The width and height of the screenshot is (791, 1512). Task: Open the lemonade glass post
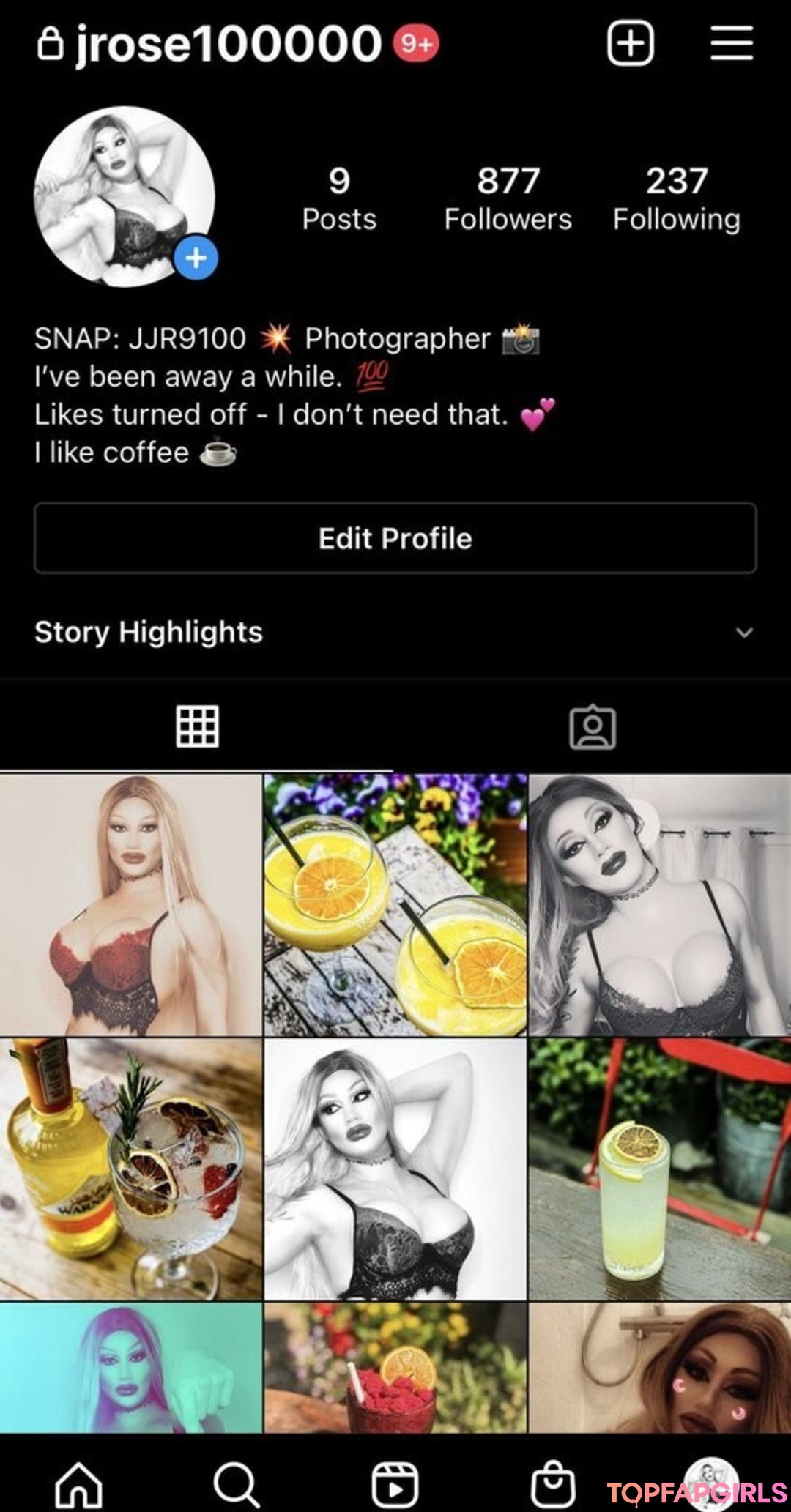tap(660, 1169)
